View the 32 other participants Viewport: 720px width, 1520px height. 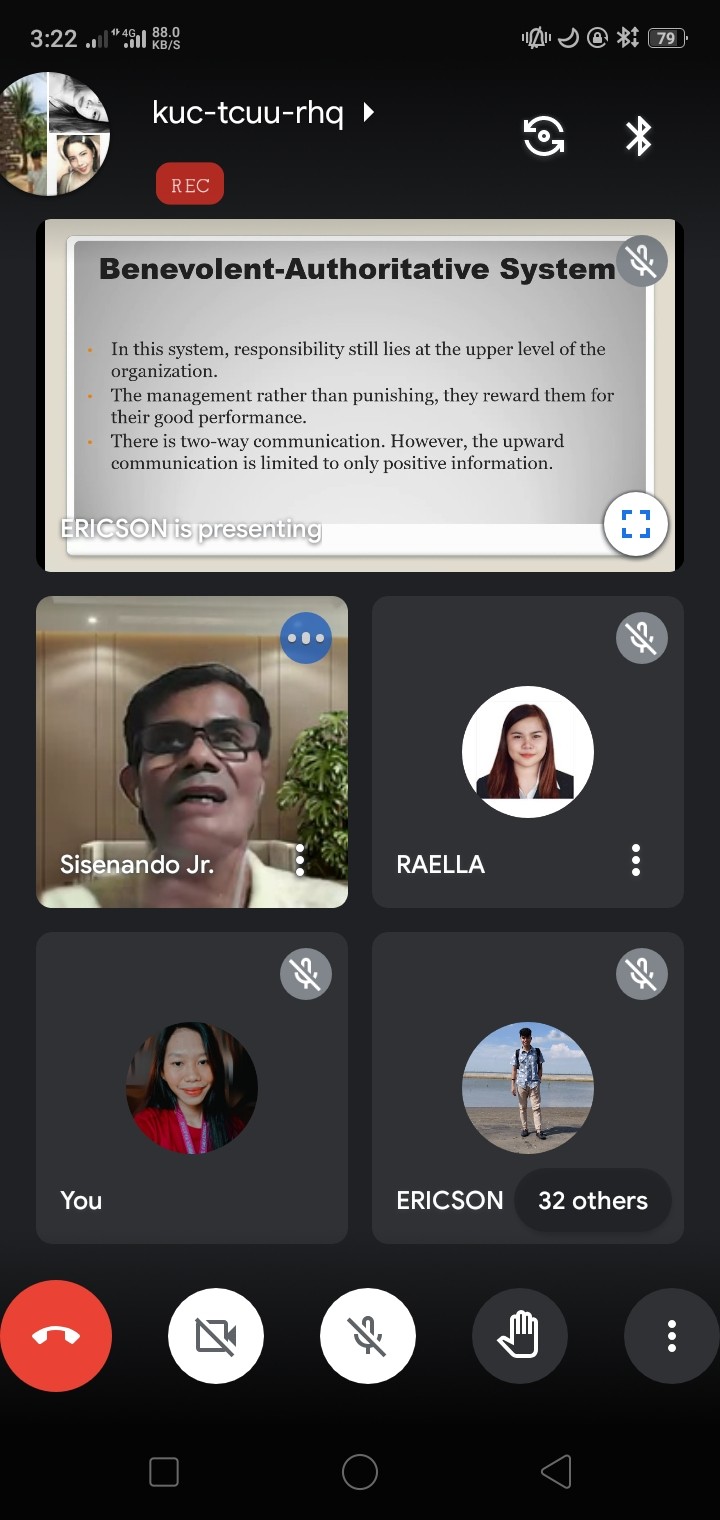pos(593,1201)
